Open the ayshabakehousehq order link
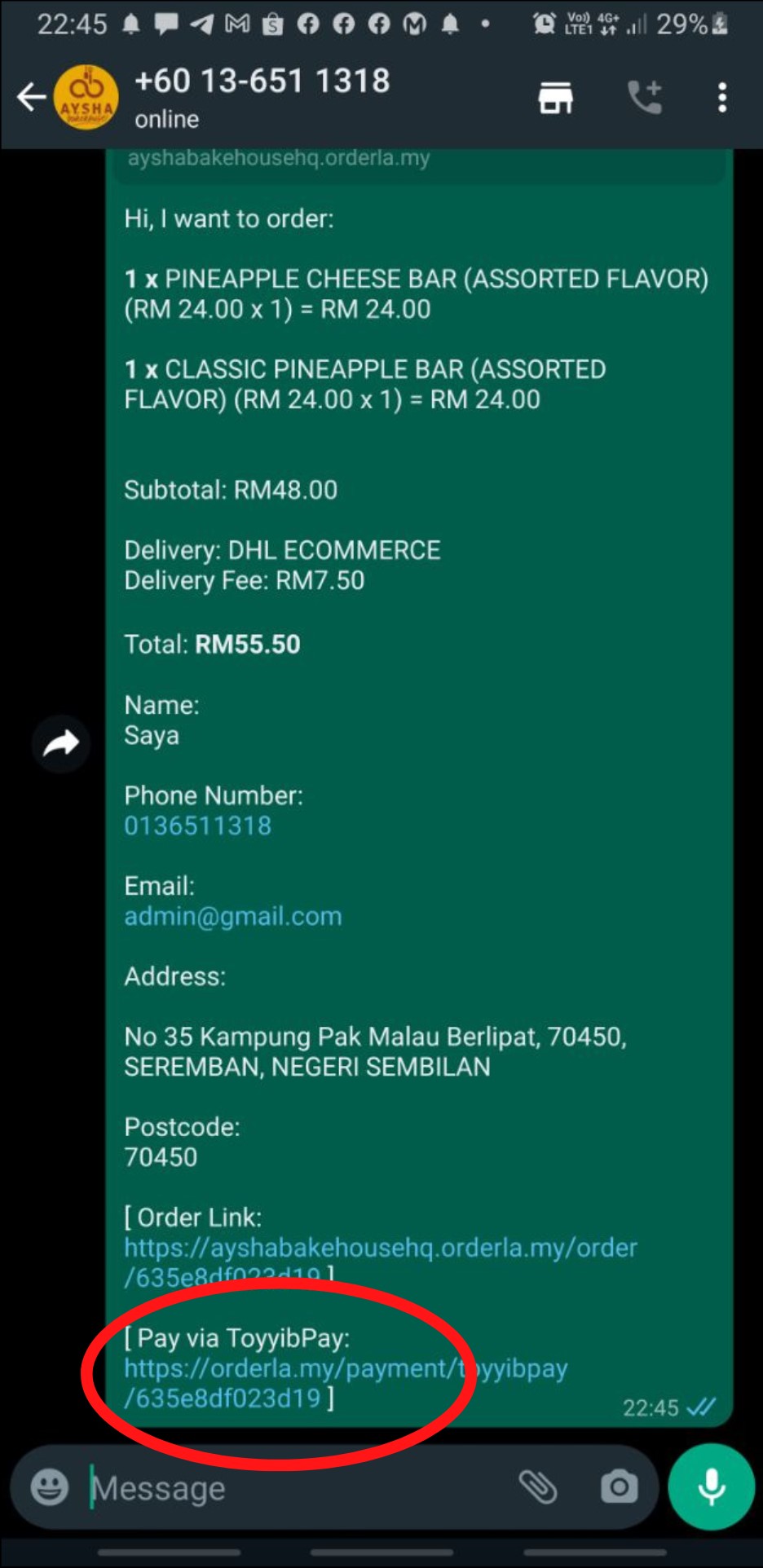Screen dimensions: 763x1568 pyautogui.click(x=380, y=1249)
